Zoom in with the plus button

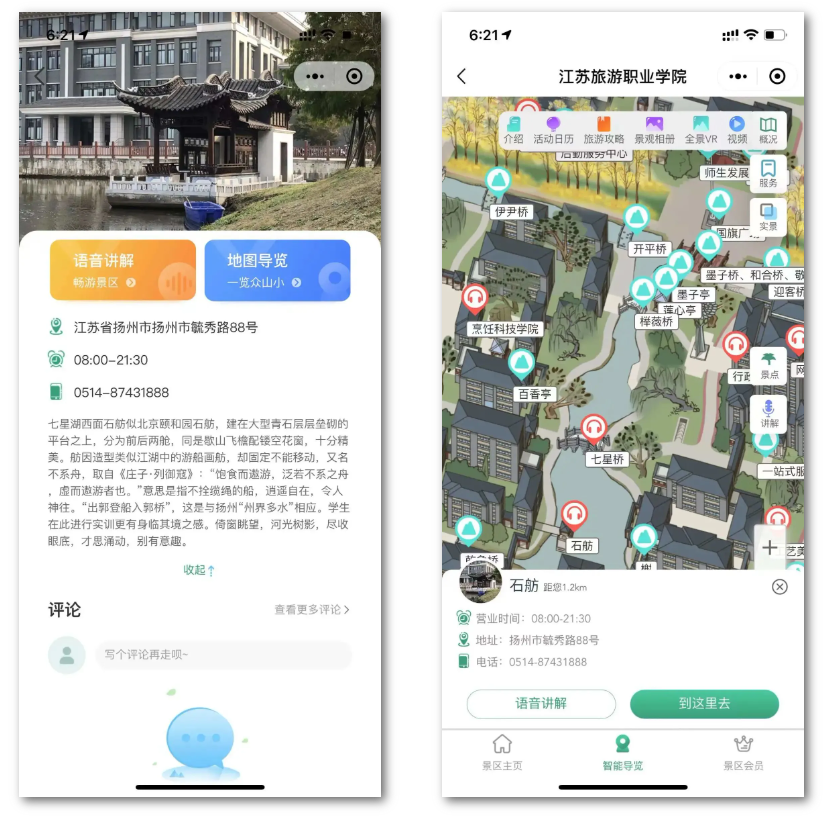pos(769,548)
